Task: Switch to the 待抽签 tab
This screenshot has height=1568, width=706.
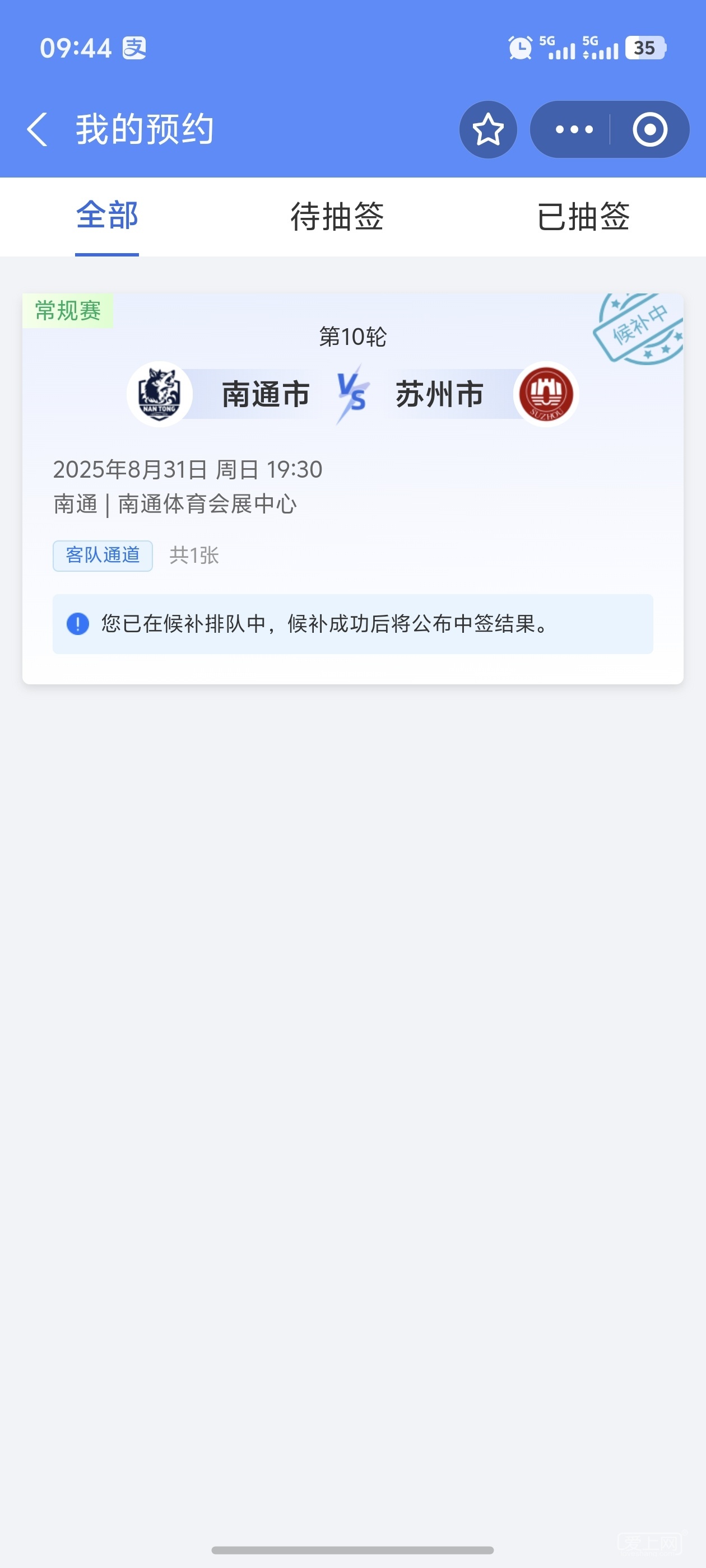Action: (337, 216)
